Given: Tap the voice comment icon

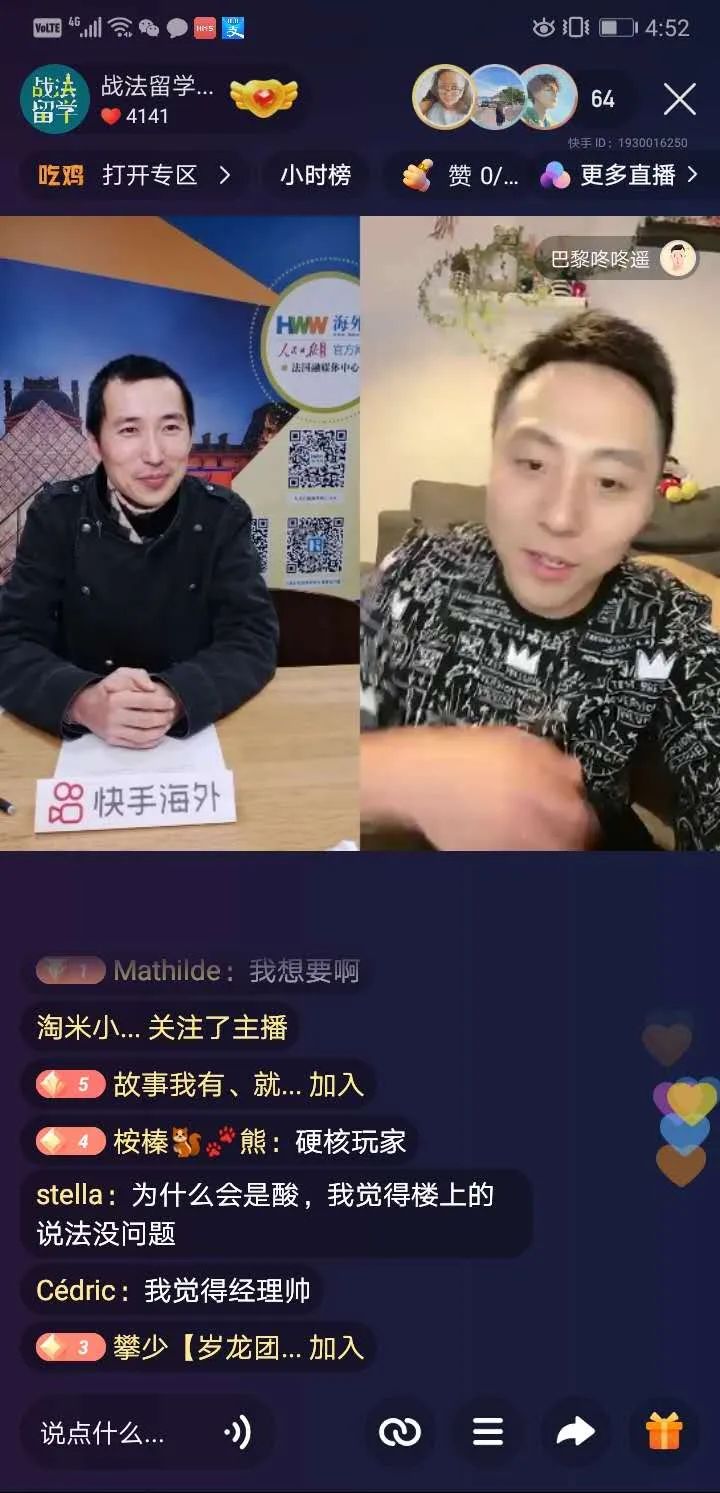Looking at the screenshot, I should point(238,1433).
